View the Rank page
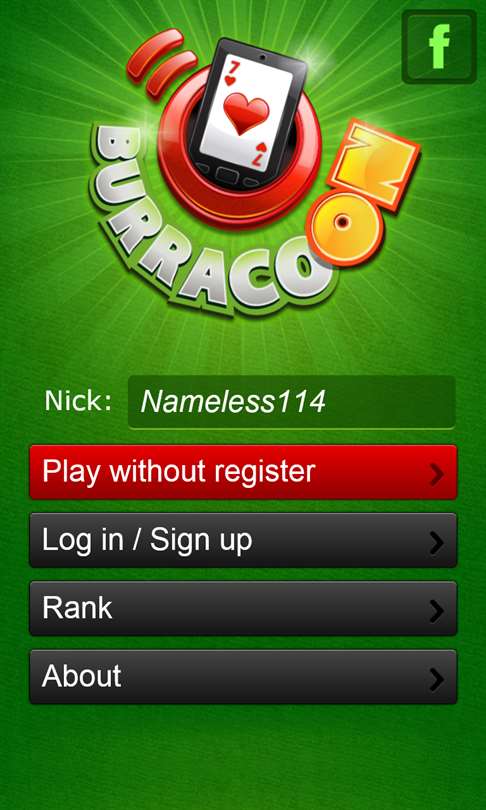This screenshot has height=810, width=486. pyautogui.click(x=243, y=608)
